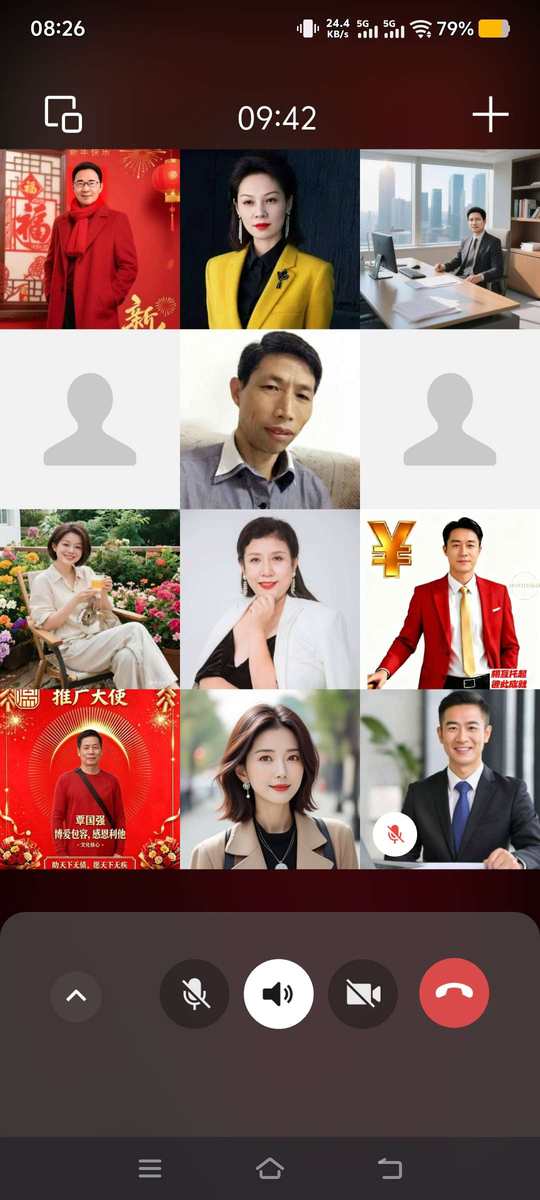This screenshot has height=1200, width=540.
Task: Turn on the camera
Action: 363,993
